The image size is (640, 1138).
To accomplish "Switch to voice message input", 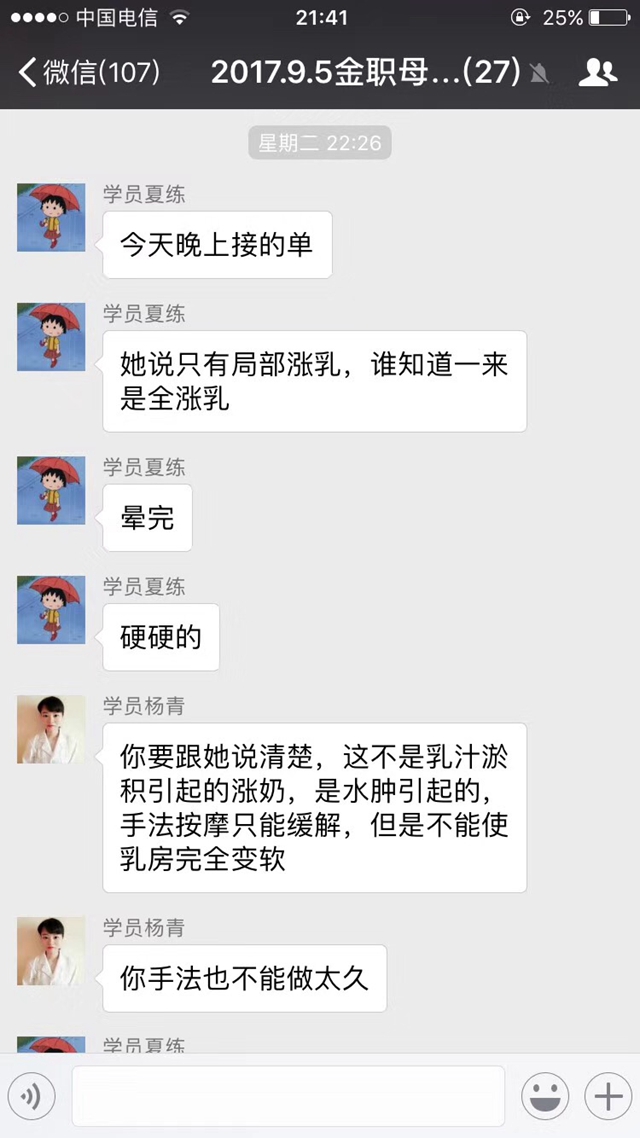I will pos(31,1097).
